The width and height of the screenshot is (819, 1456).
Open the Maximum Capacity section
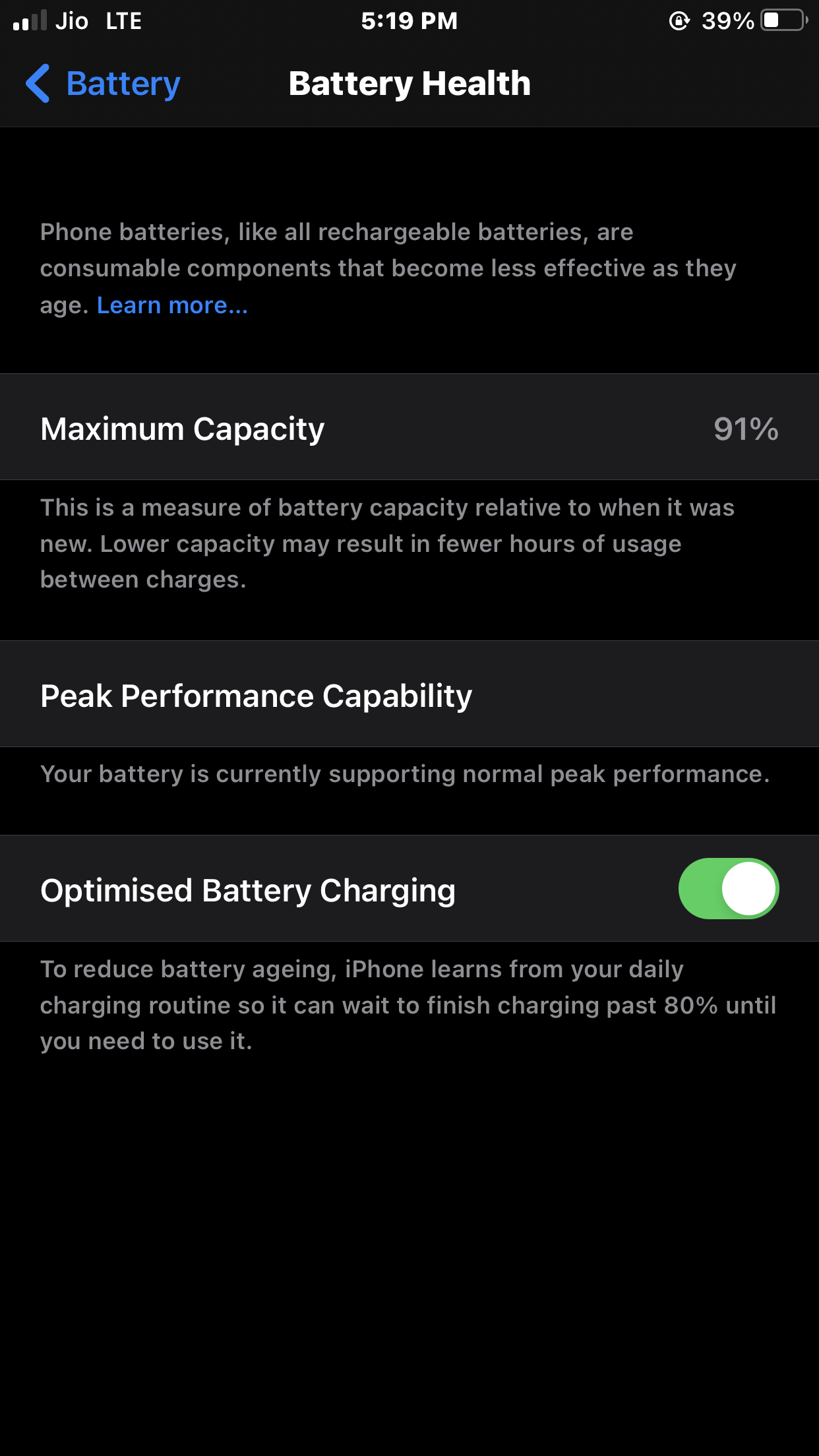(x=182, y=427)
